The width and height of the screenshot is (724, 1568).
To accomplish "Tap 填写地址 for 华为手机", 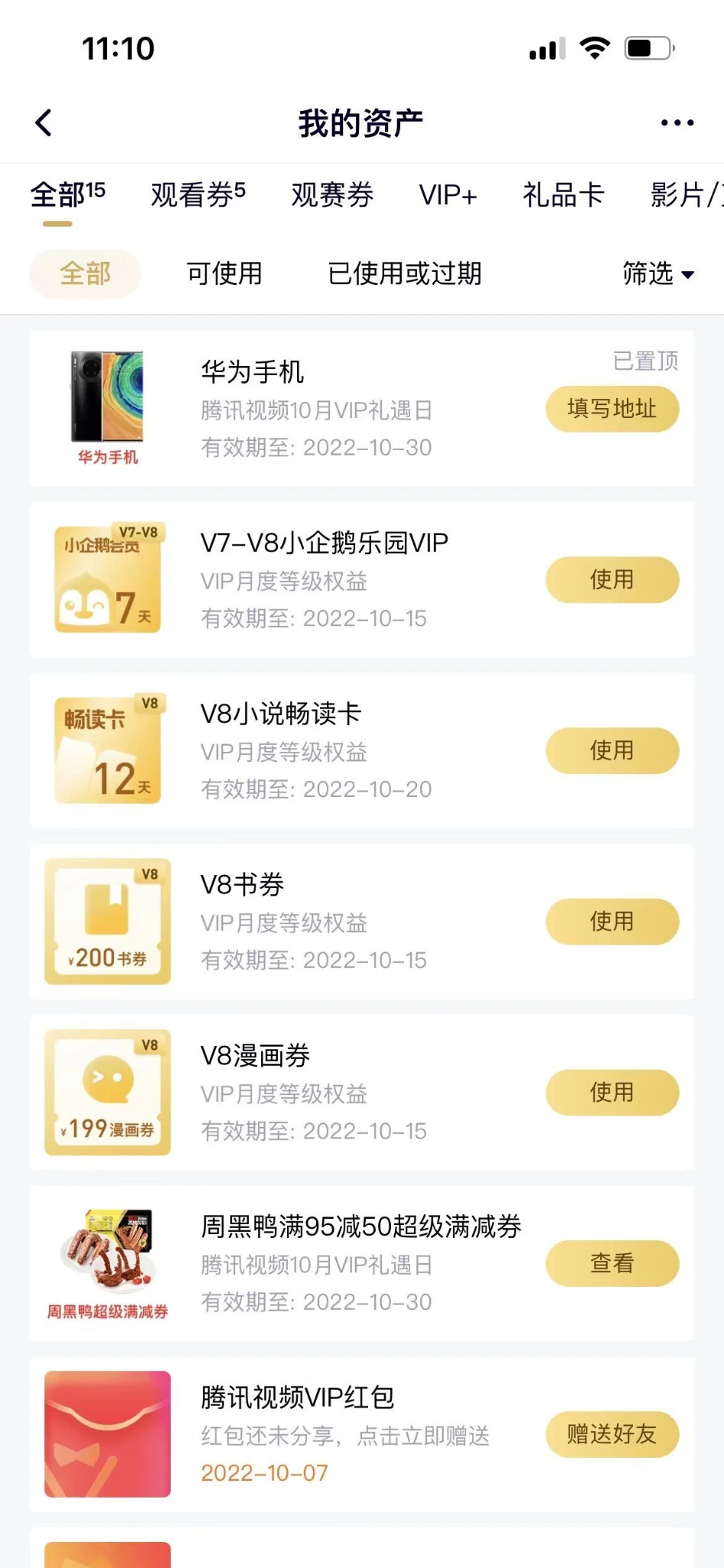I will 611,409.
